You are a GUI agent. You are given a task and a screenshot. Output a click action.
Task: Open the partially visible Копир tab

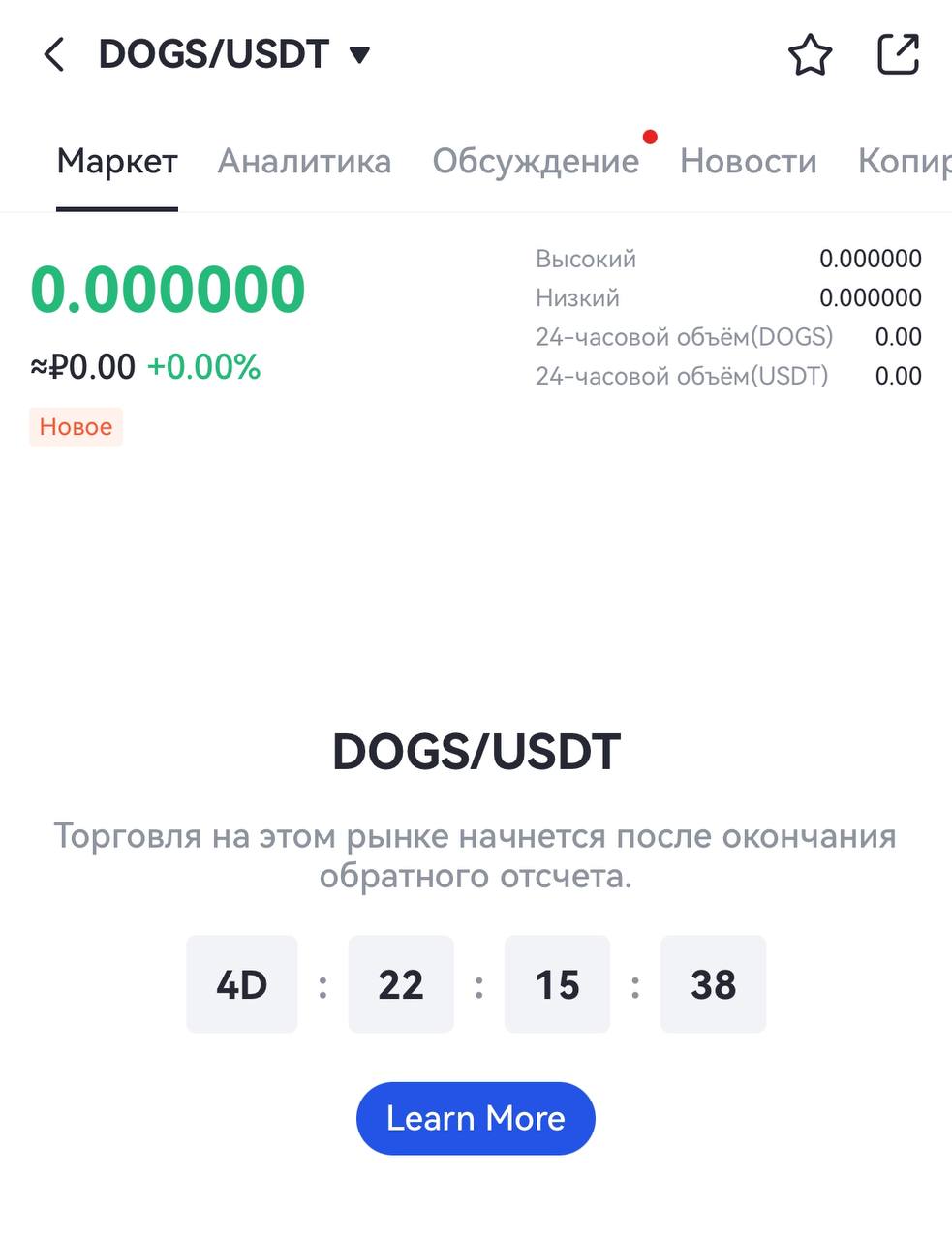[905, 161]
